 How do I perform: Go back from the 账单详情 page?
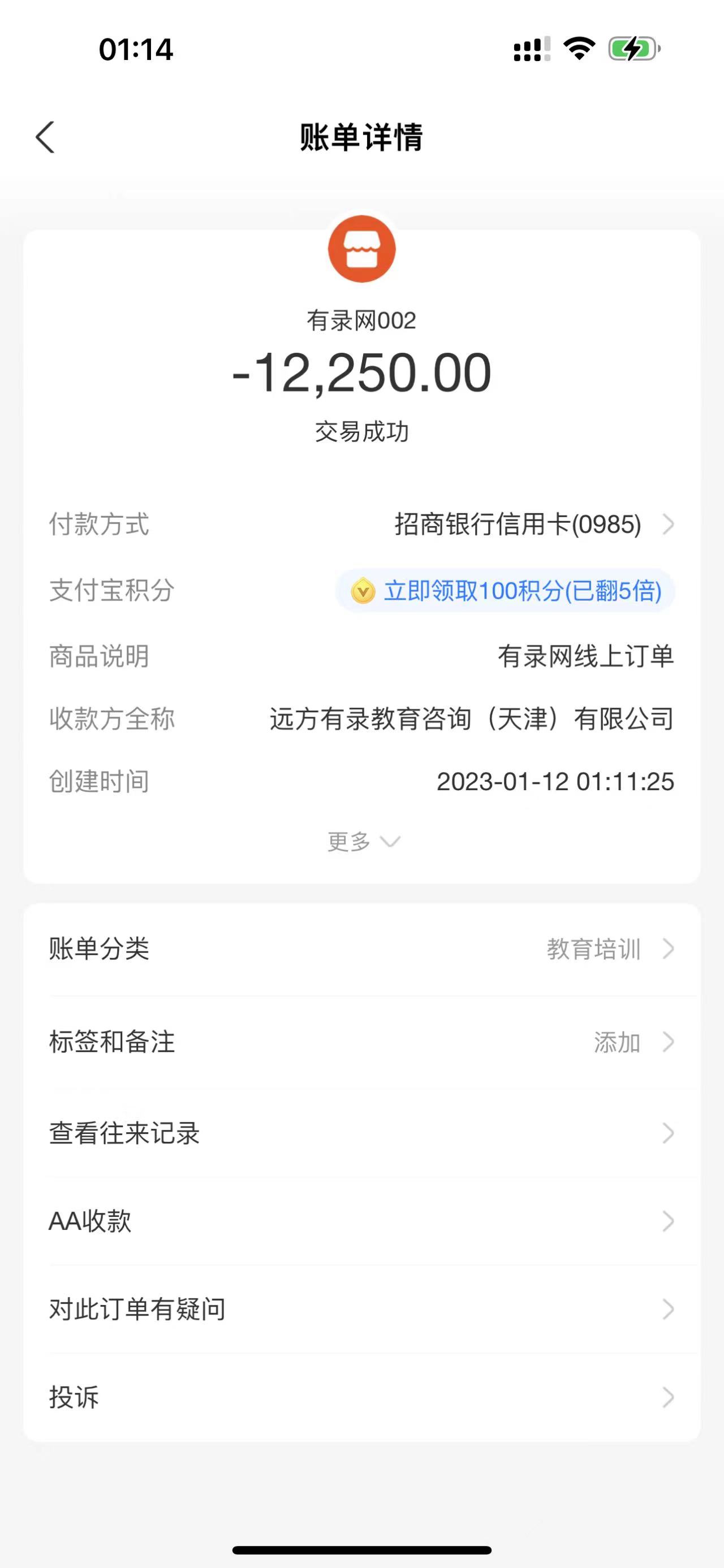click(x=46, y=137)
